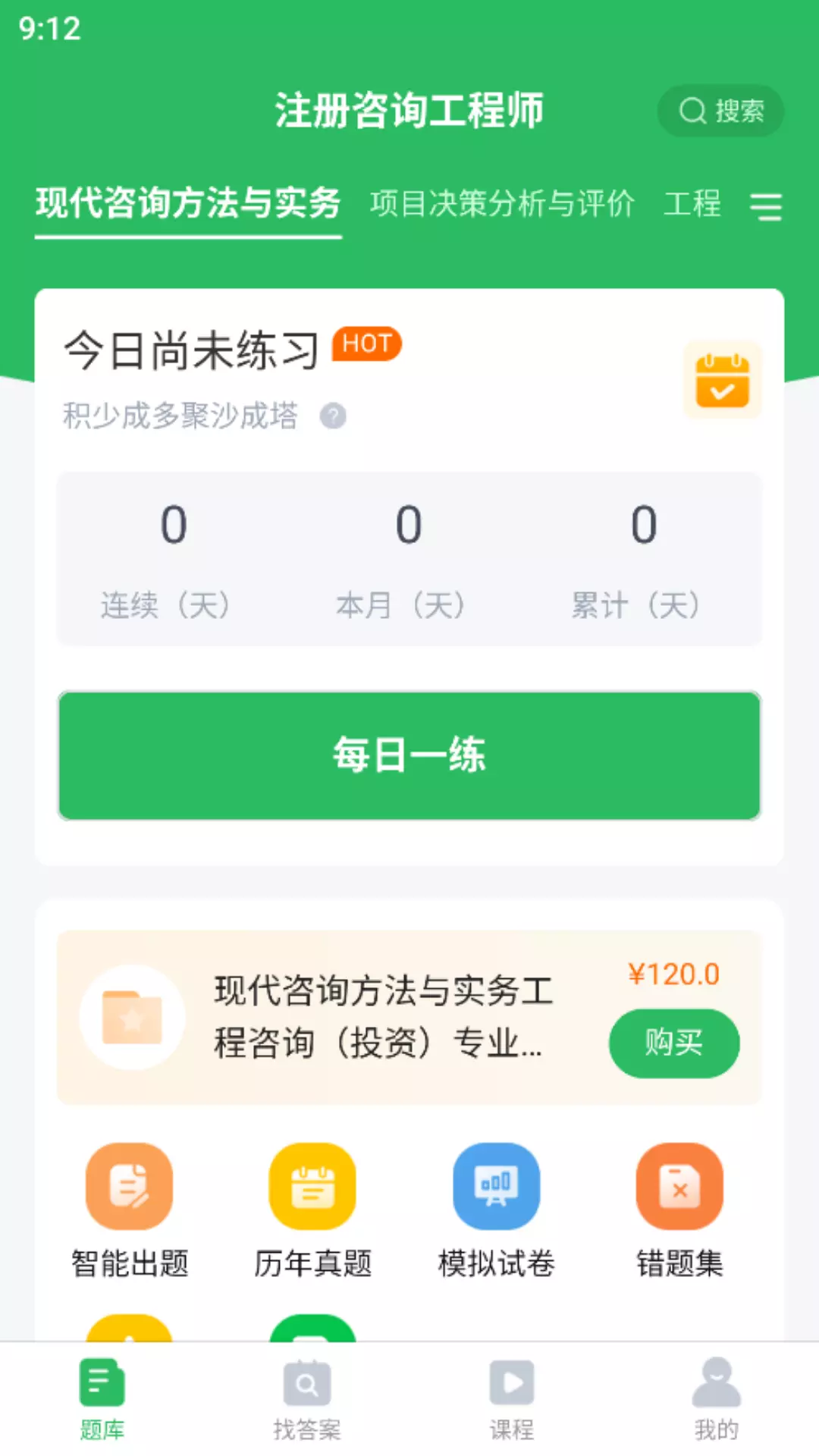Viewport: 819px width, 1456px height.
Task: Tap the 购买 button
Action: point(674,1043)
